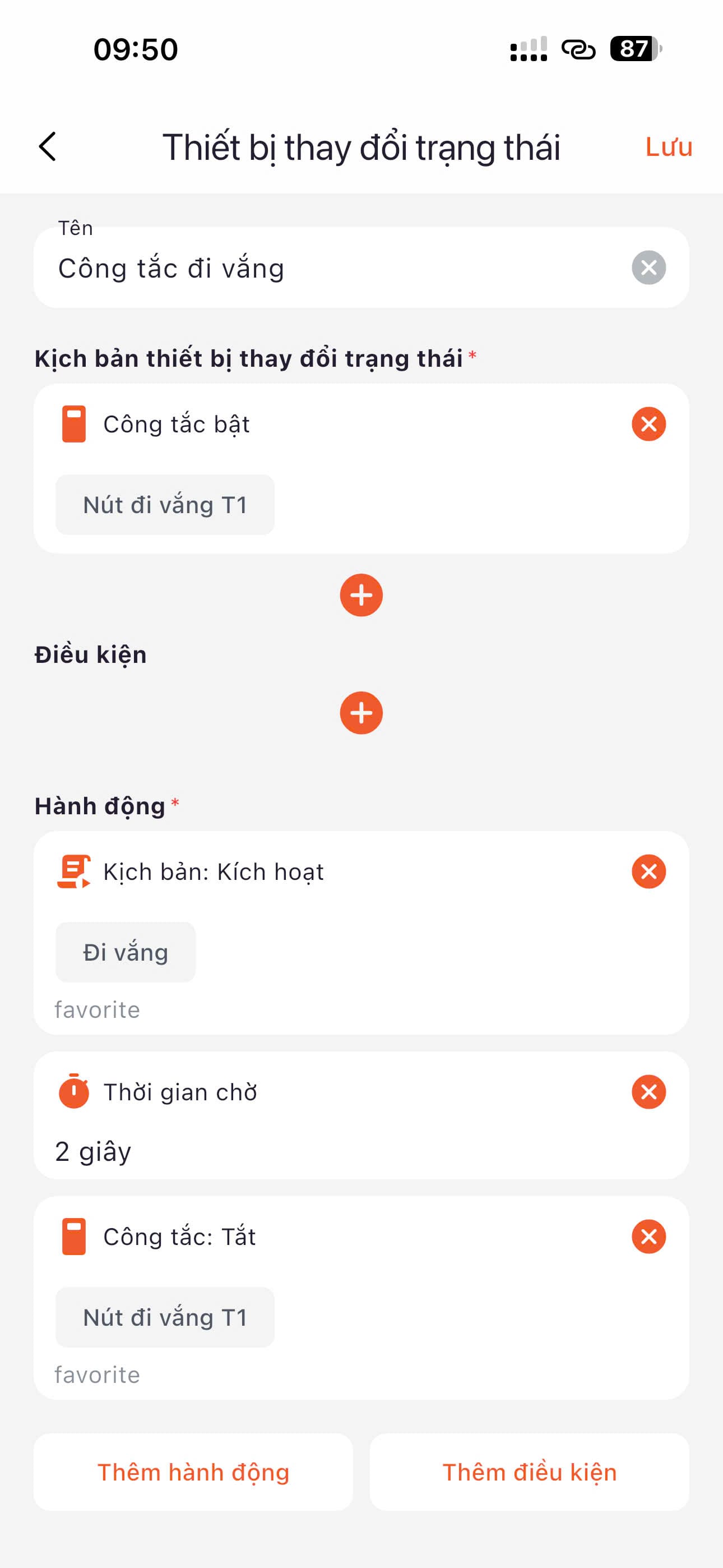Edit the Tên name field
This screenshot has width=723, height=1568.
328,269
